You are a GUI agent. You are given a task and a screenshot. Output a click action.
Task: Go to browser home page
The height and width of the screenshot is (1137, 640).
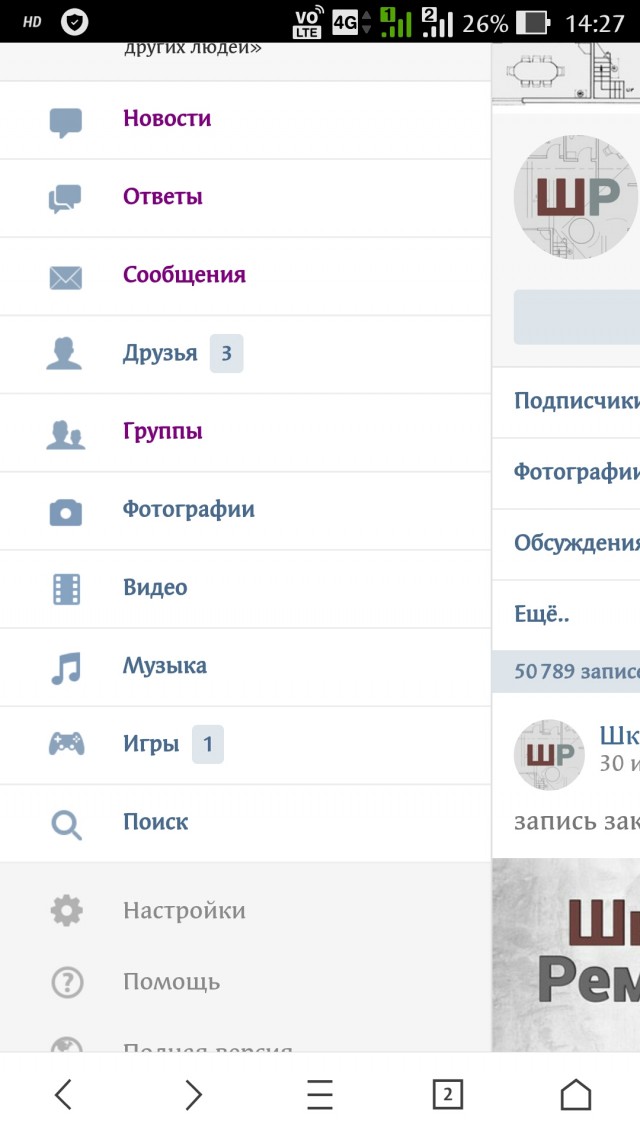[575, 1095]
